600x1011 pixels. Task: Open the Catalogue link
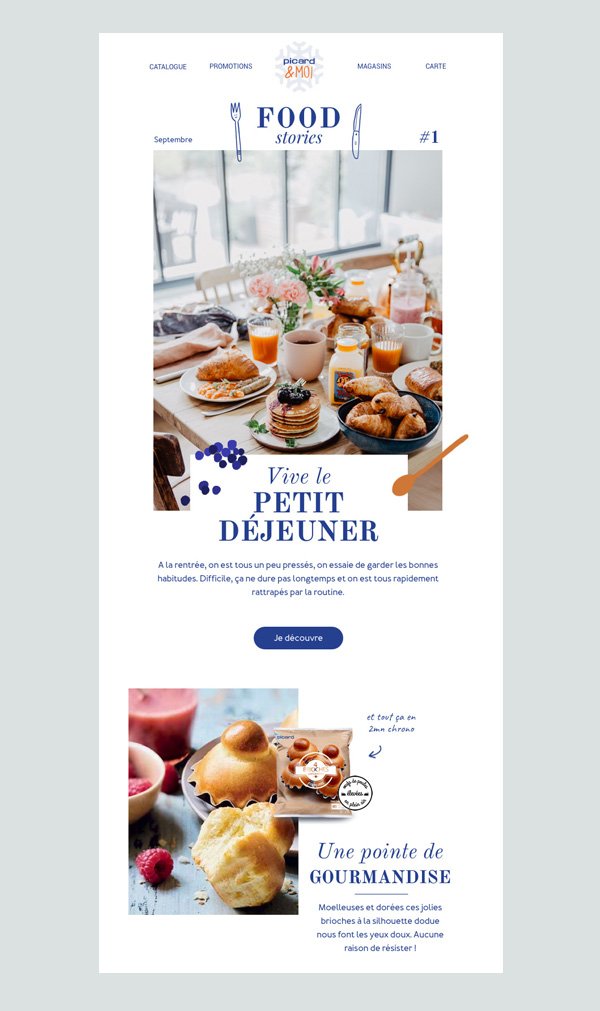(x=168, y=67)
